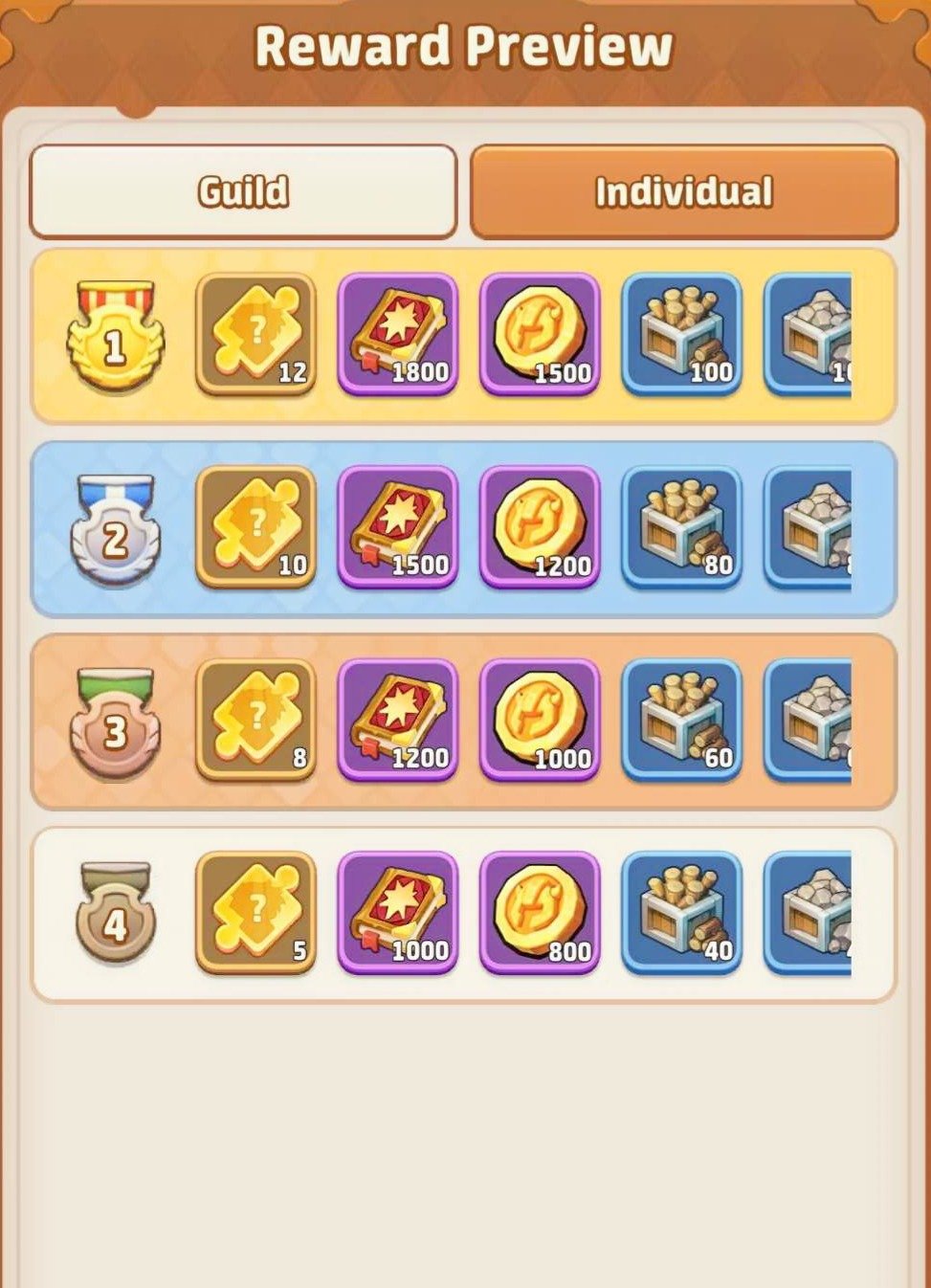Tap the 40 wood crate reward

[681, 914]
